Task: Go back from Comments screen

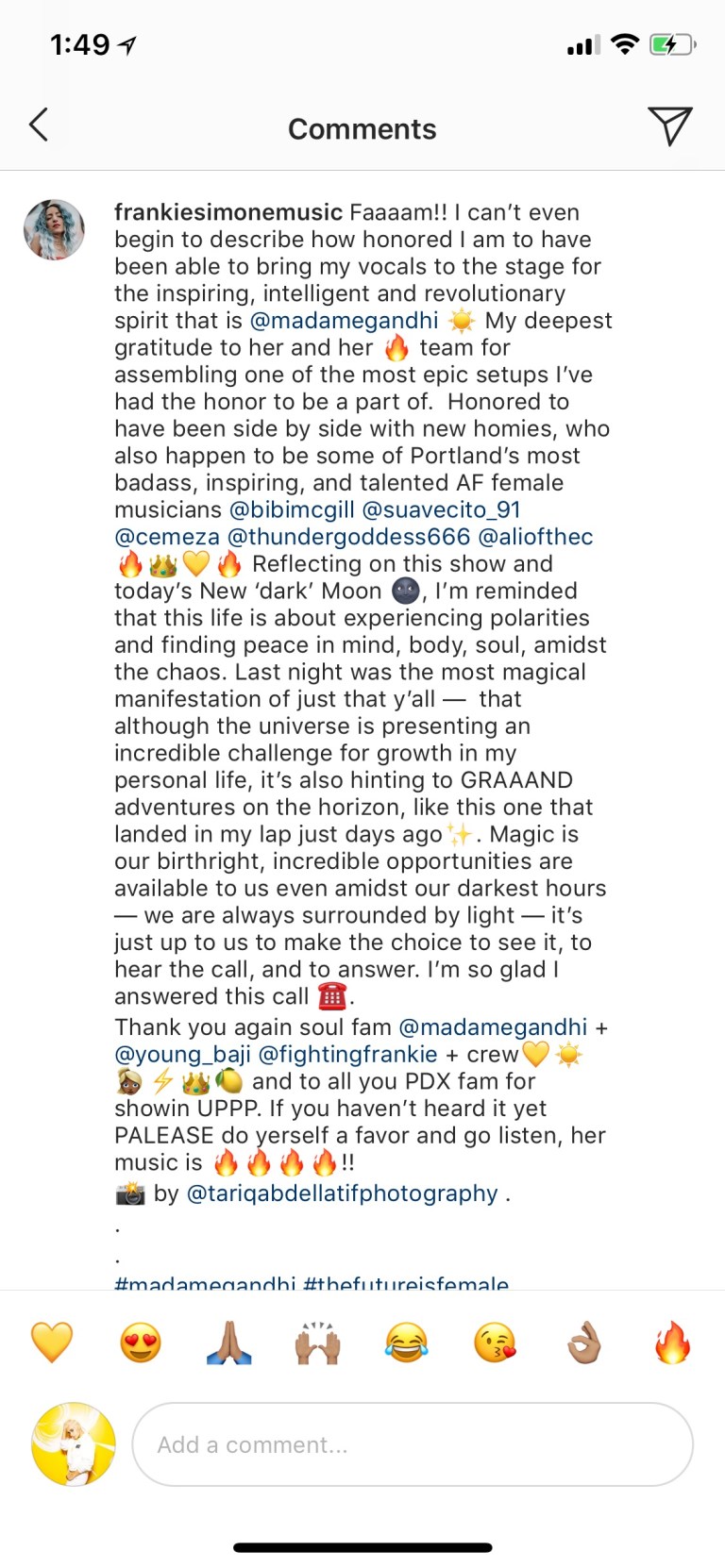Action: [39, 125]
